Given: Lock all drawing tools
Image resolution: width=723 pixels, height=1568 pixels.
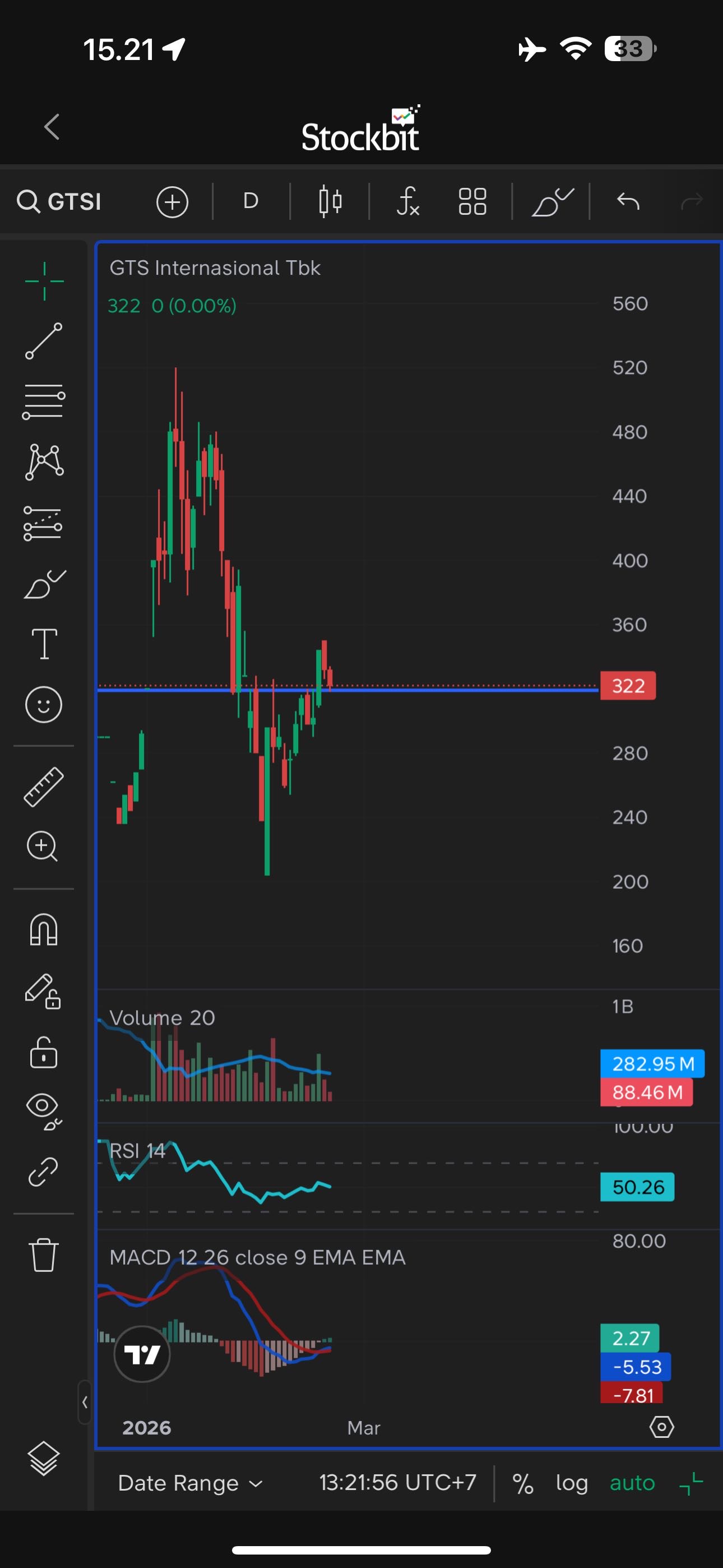Looking at the screenshot, I should [43, 1053].
